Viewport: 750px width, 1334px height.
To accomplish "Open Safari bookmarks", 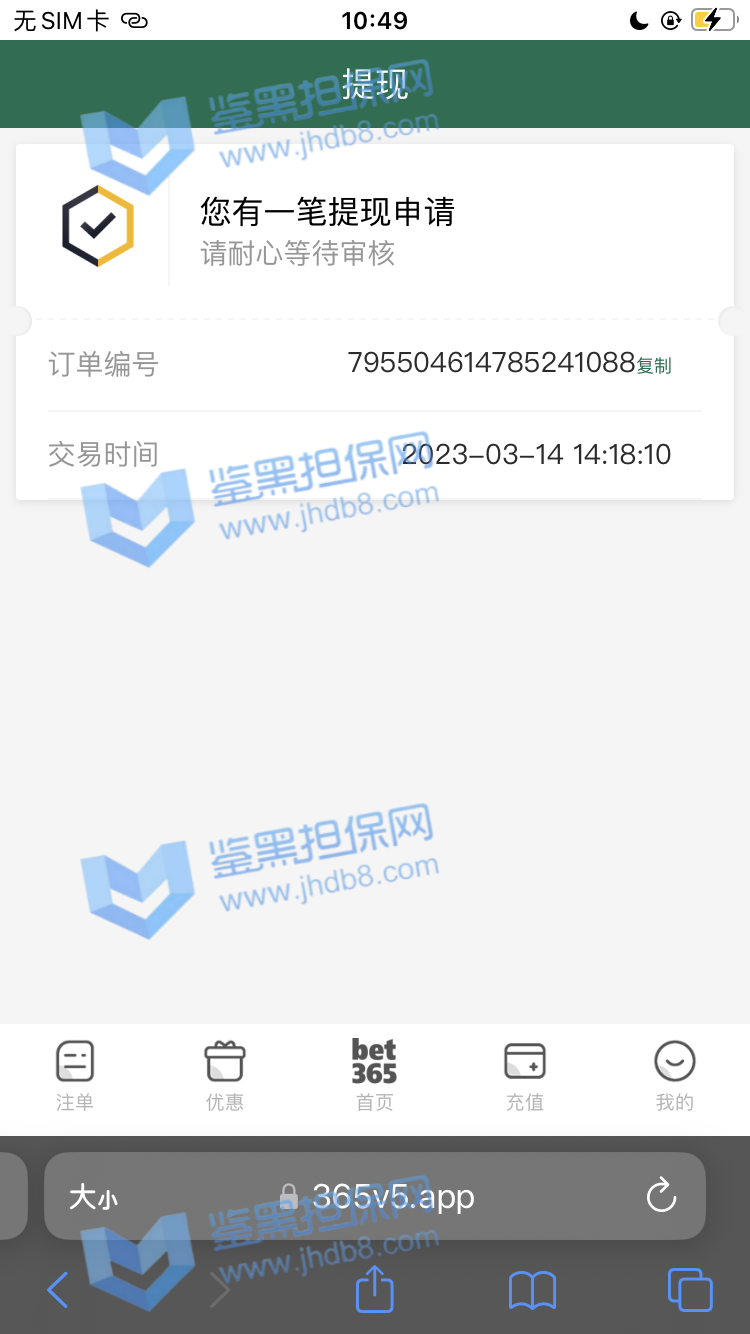I will [x=532, y=1290].
